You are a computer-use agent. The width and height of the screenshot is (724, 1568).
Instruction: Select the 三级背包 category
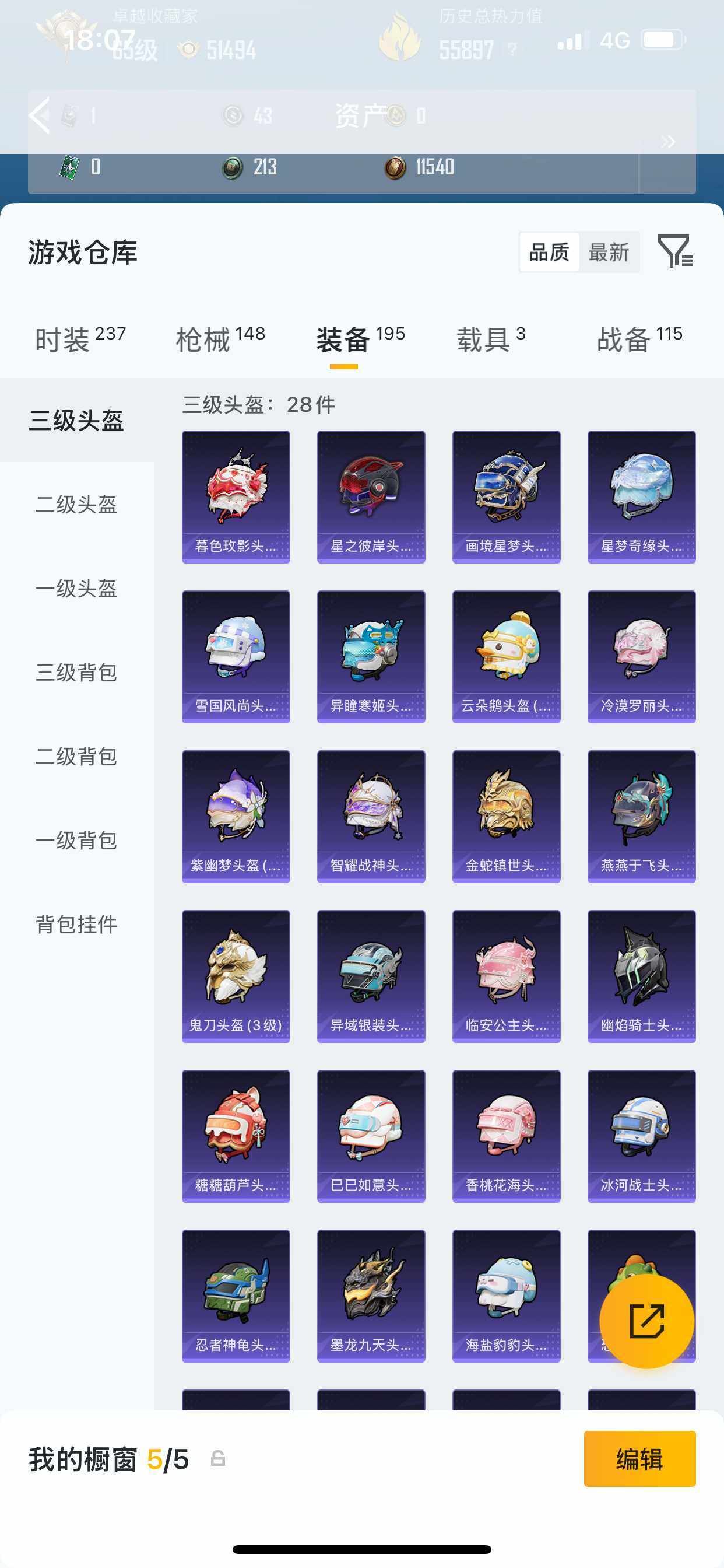pos(77,673)
